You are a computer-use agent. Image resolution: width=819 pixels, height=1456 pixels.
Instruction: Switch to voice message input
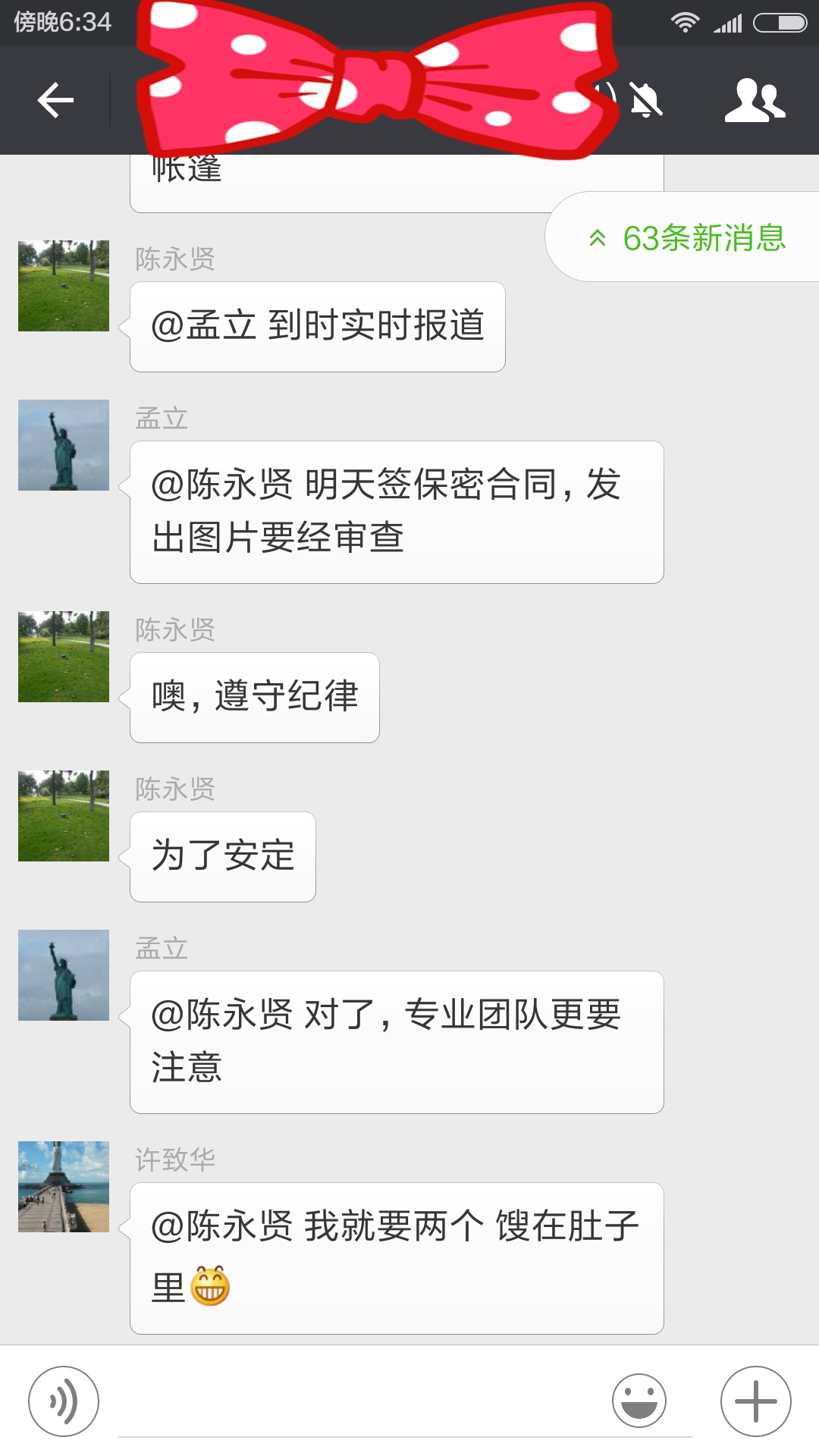(64, 1401)
